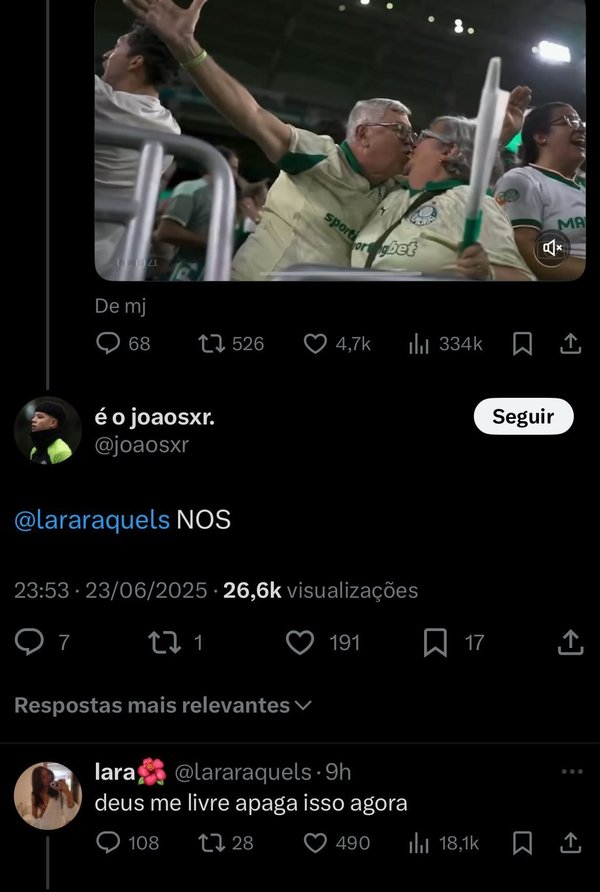Unmute the video in the quoted post
This screenshot has height=892, width=600.
point(551,246)
